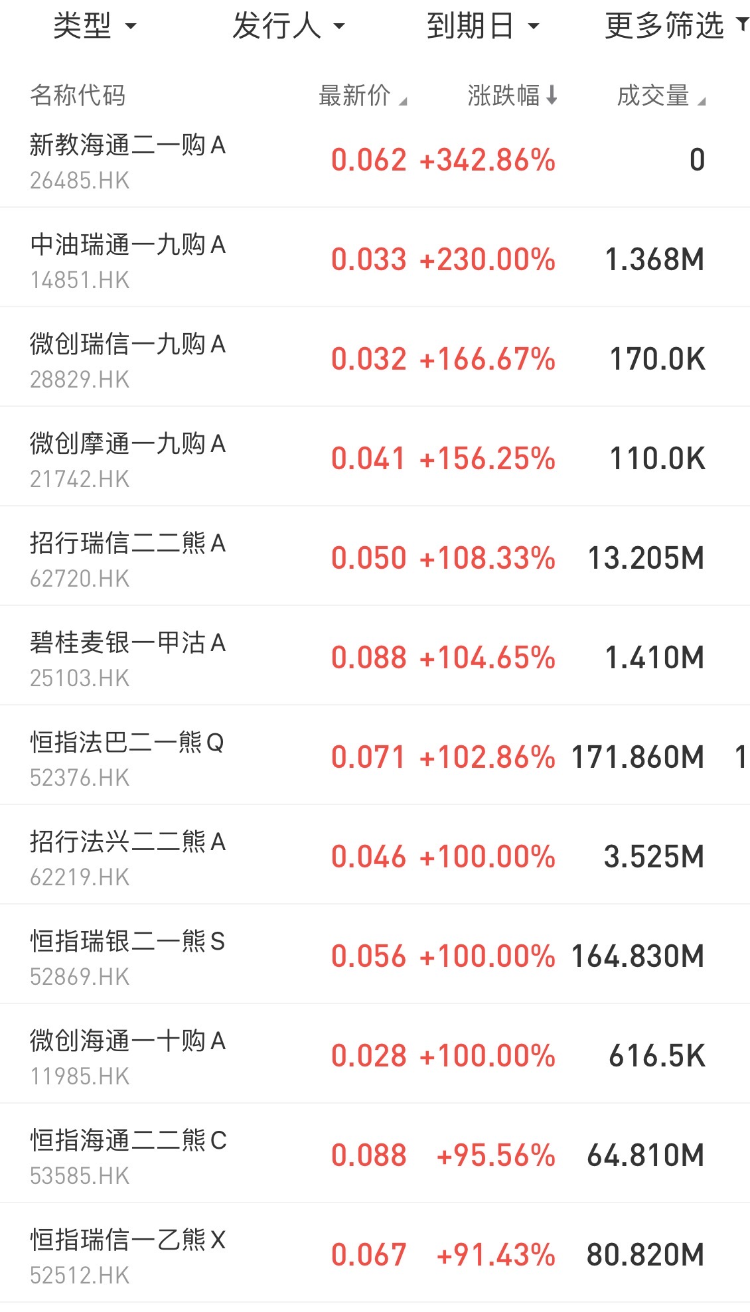This screenshot has width=750, height=1312.
Task: View 微创海通一十购A details
Action: point(128,1056)
